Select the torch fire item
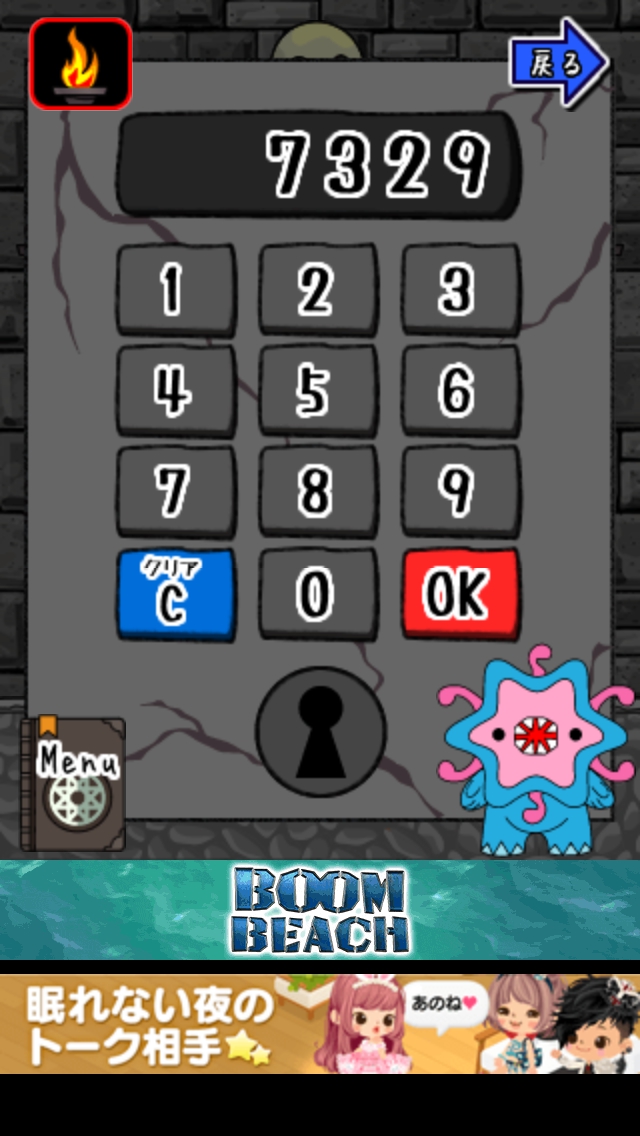The width and height of the screenshot is (640, 1136). pyautogui.click(x=80, y=64)
